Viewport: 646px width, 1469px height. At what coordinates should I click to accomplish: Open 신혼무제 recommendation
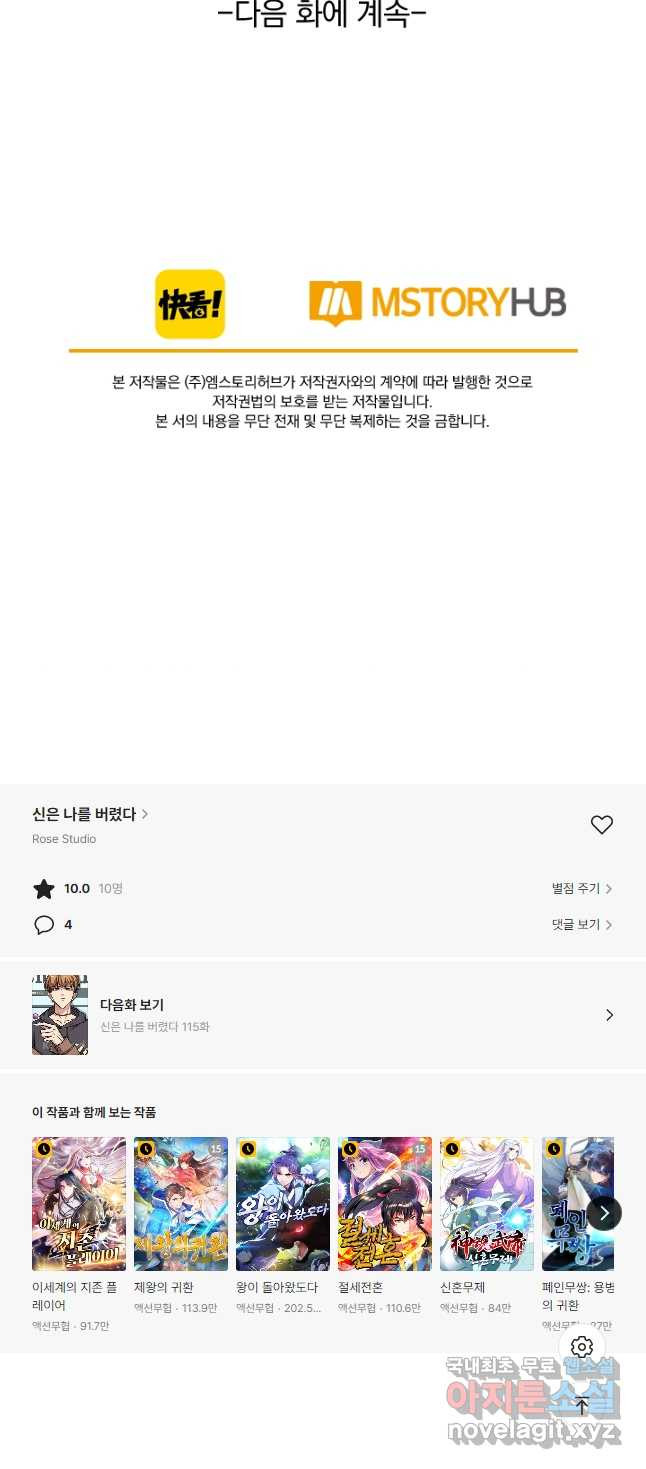pos(487,1203)
